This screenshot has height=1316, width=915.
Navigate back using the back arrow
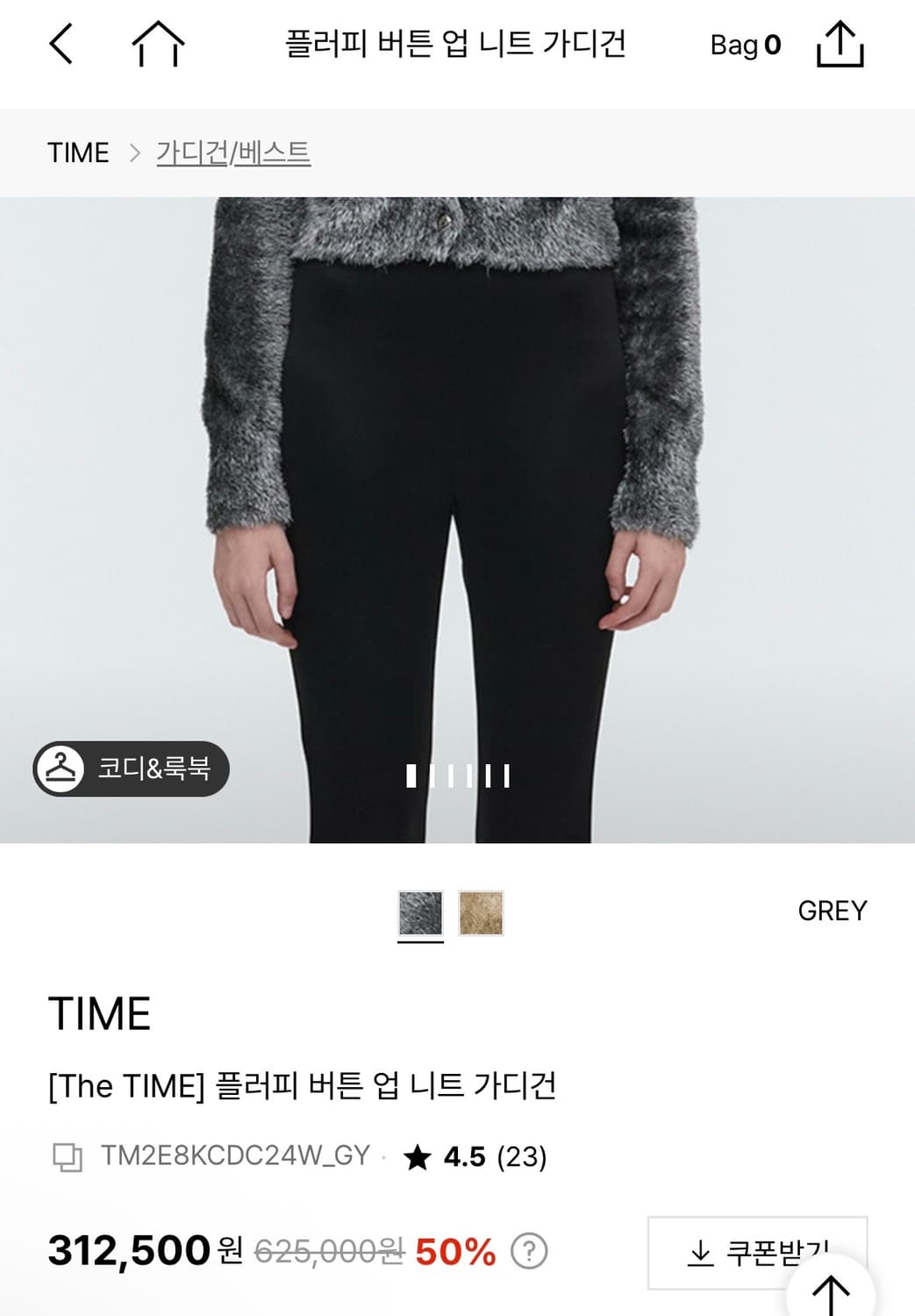(61, 46)
